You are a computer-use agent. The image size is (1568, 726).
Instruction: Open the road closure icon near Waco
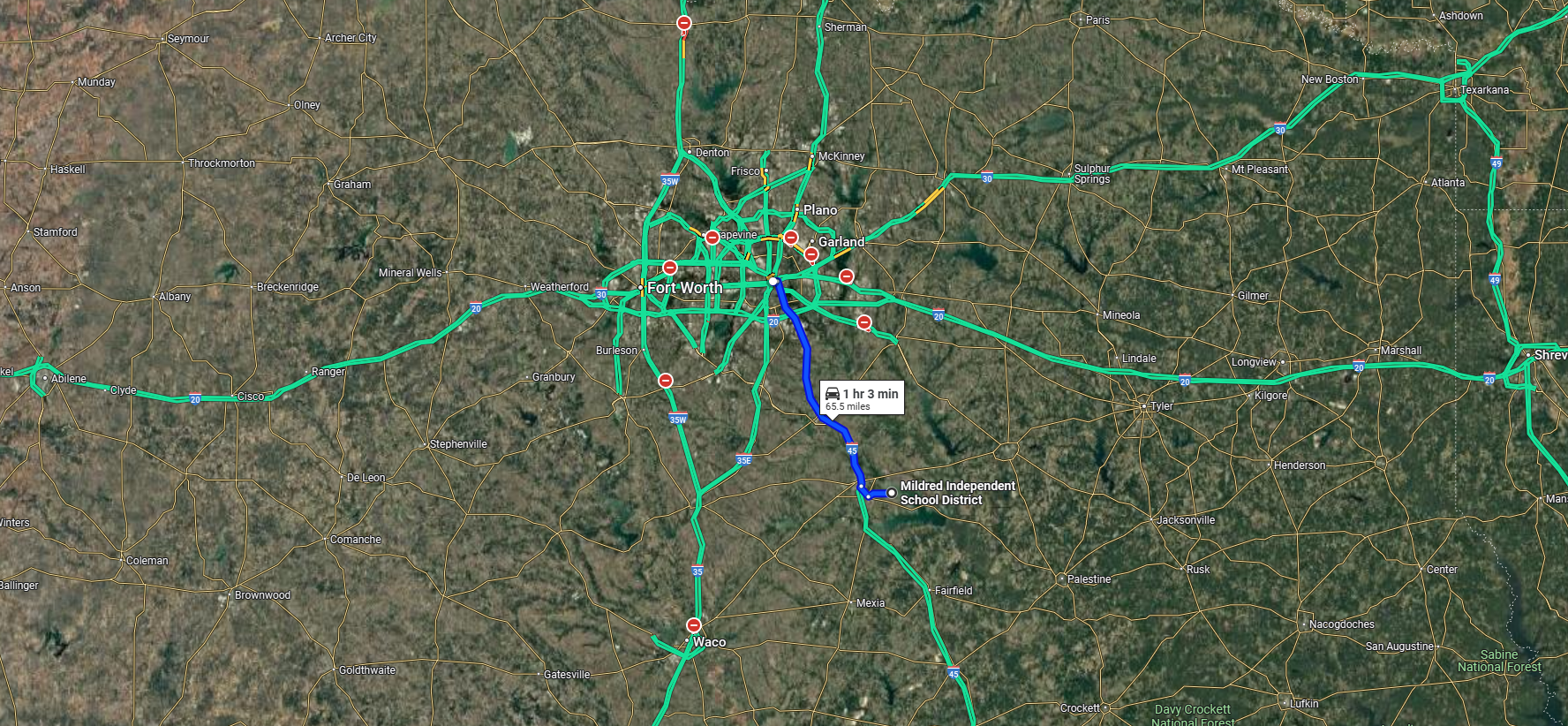tap(694, 624)
